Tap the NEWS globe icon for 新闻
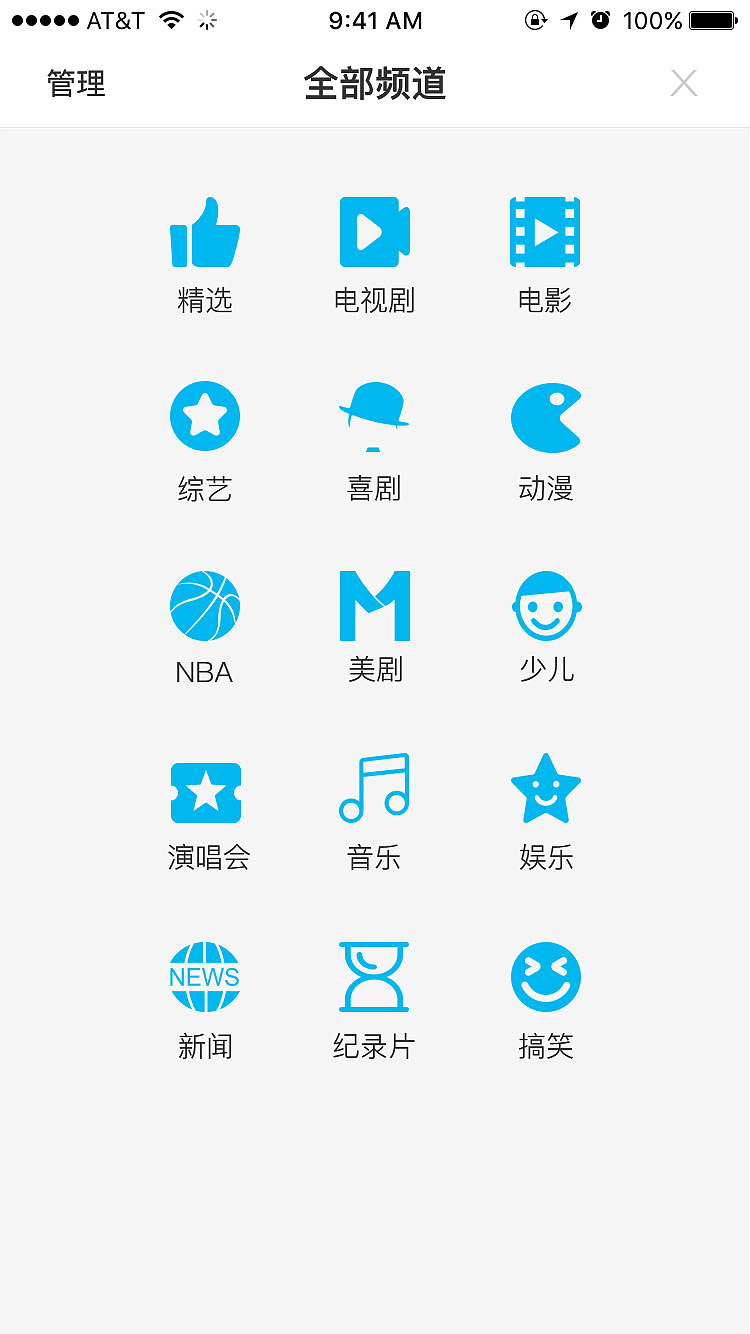 (204, 976)
